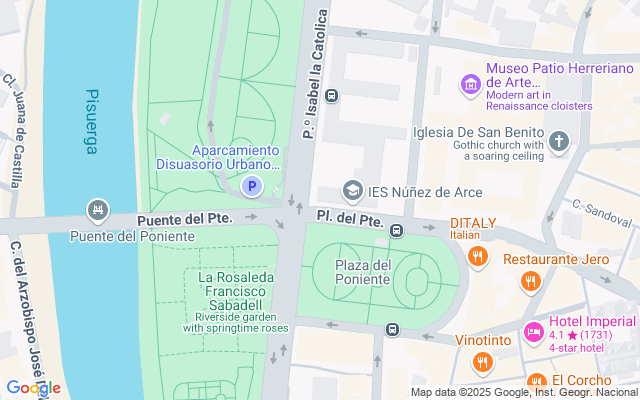The height and width of the screenshot is (400, 640).
Task: Open the bus stop on P.º Isabel la Católica
Action: (332, 97)
